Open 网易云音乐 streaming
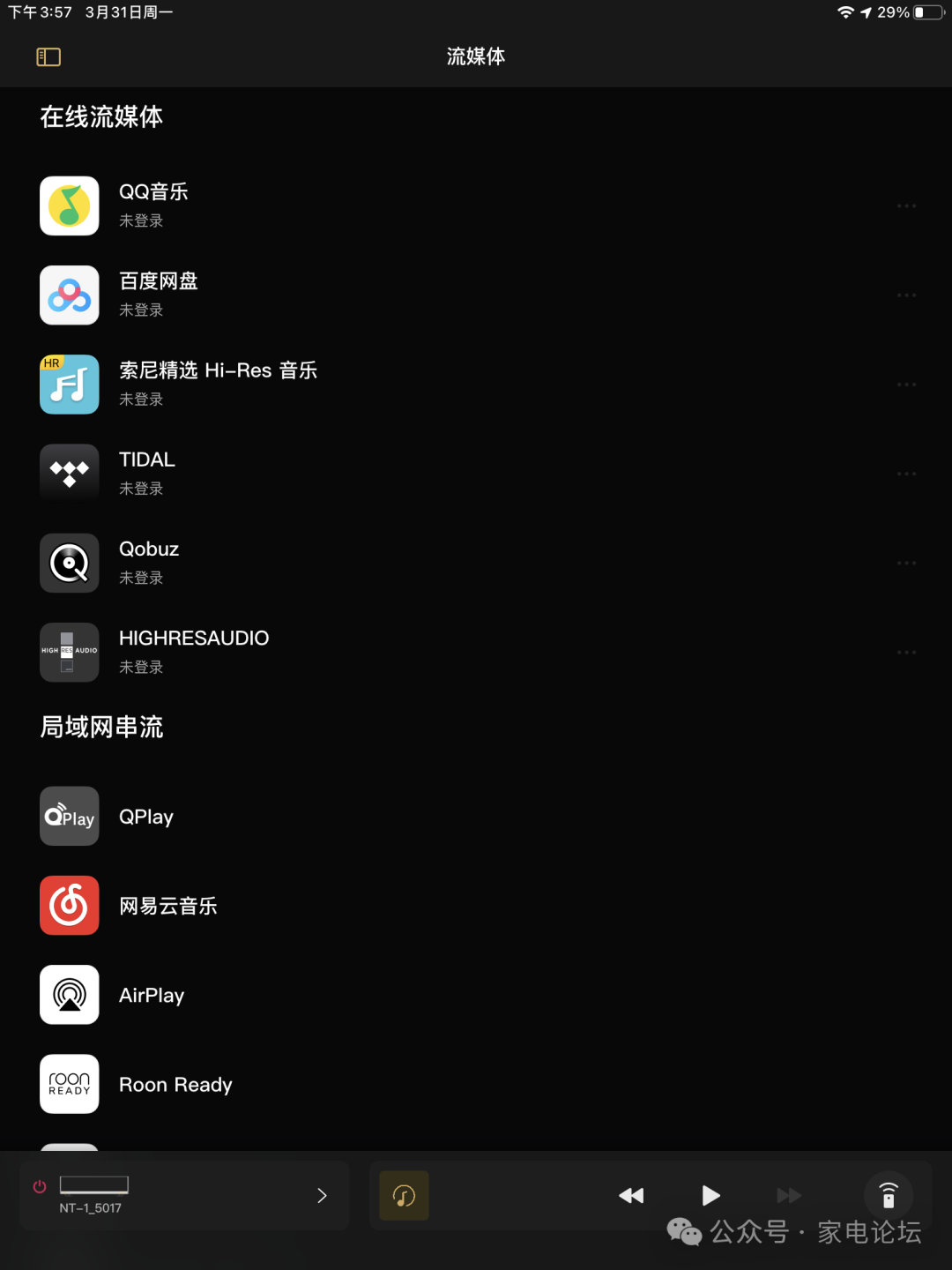The width and height of the screenshot is (952, 1270). 167,906
